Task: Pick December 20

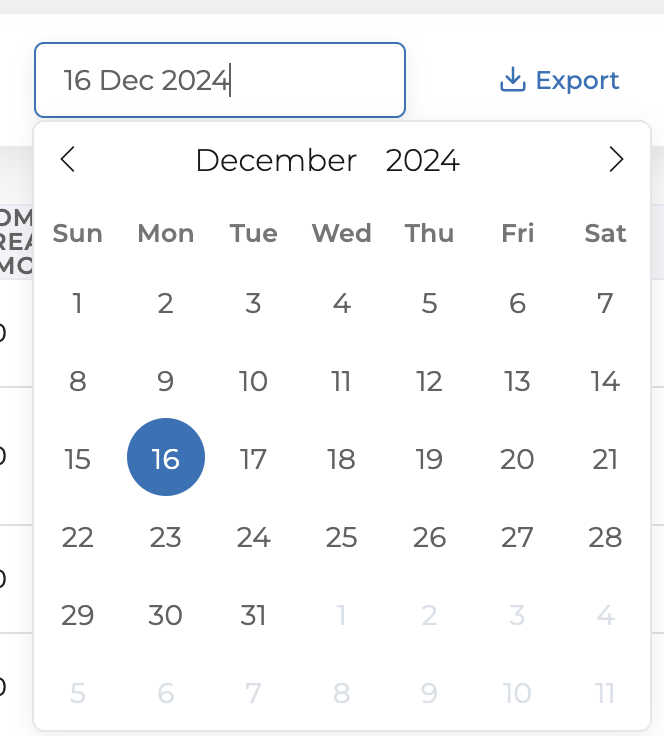Action: coord(517,459)
